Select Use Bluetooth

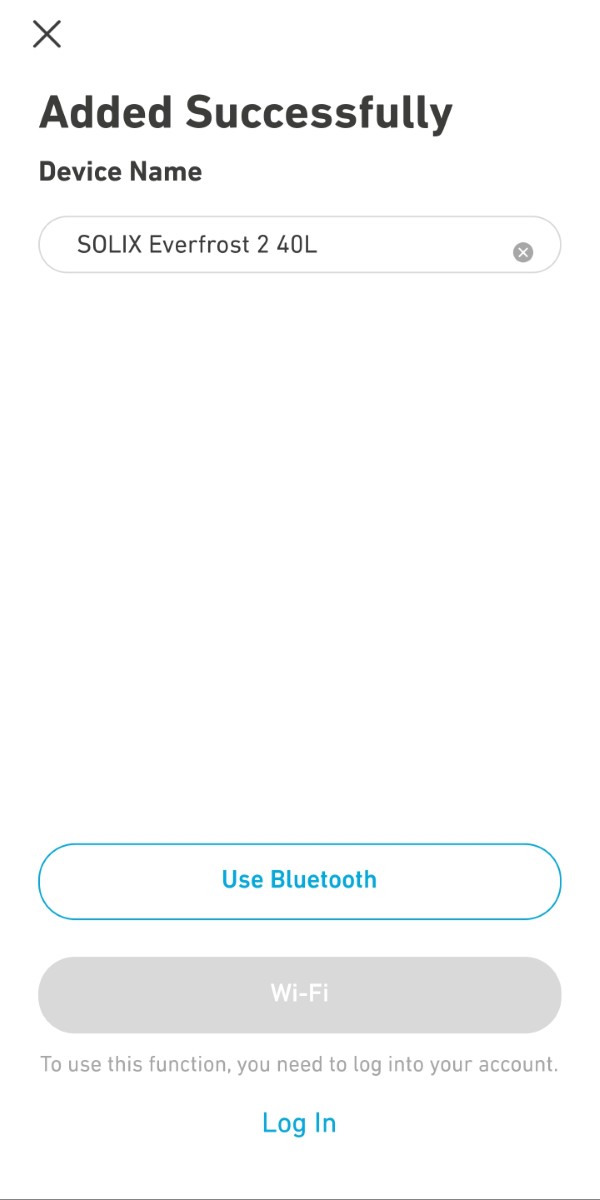click(299, 881)
